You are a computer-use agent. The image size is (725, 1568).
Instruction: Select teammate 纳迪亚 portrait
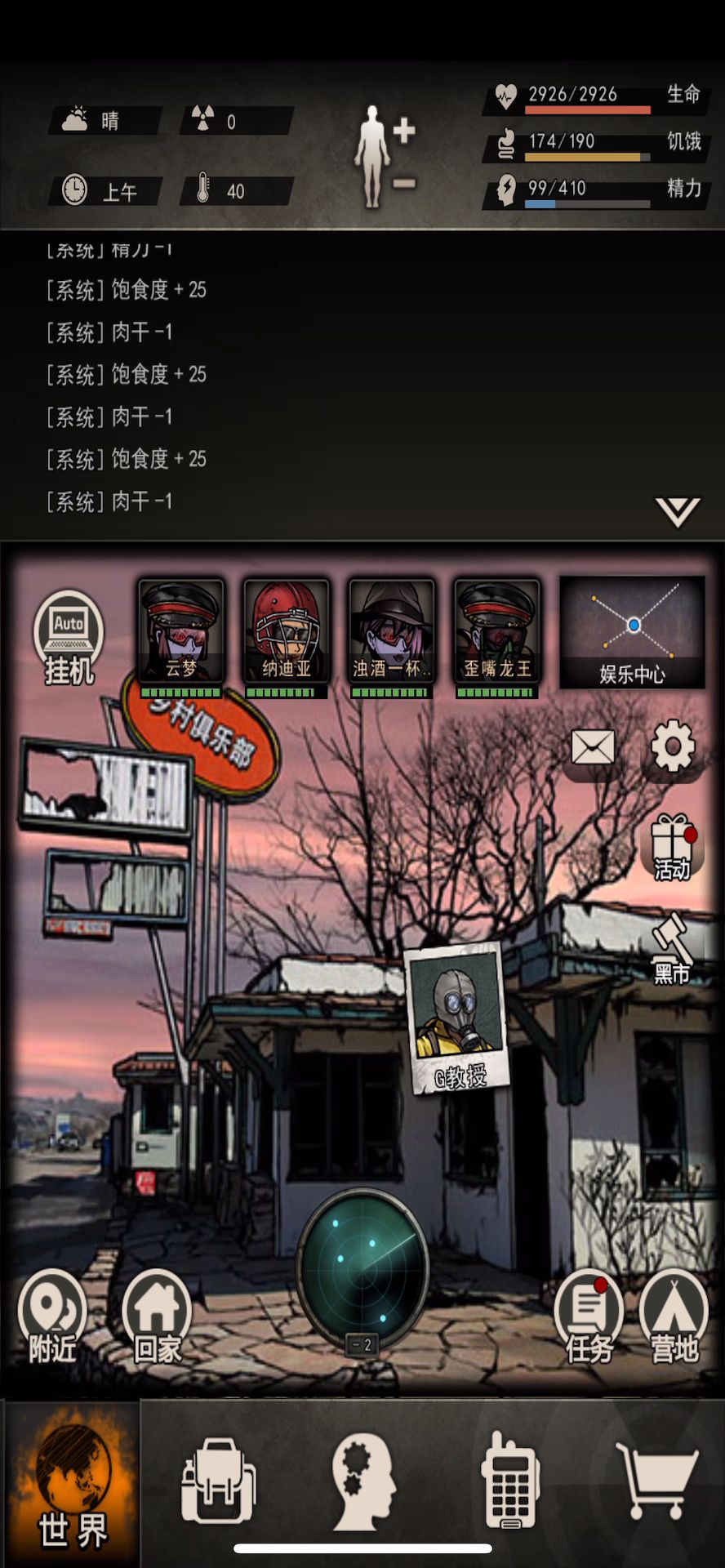coord(286,631)
